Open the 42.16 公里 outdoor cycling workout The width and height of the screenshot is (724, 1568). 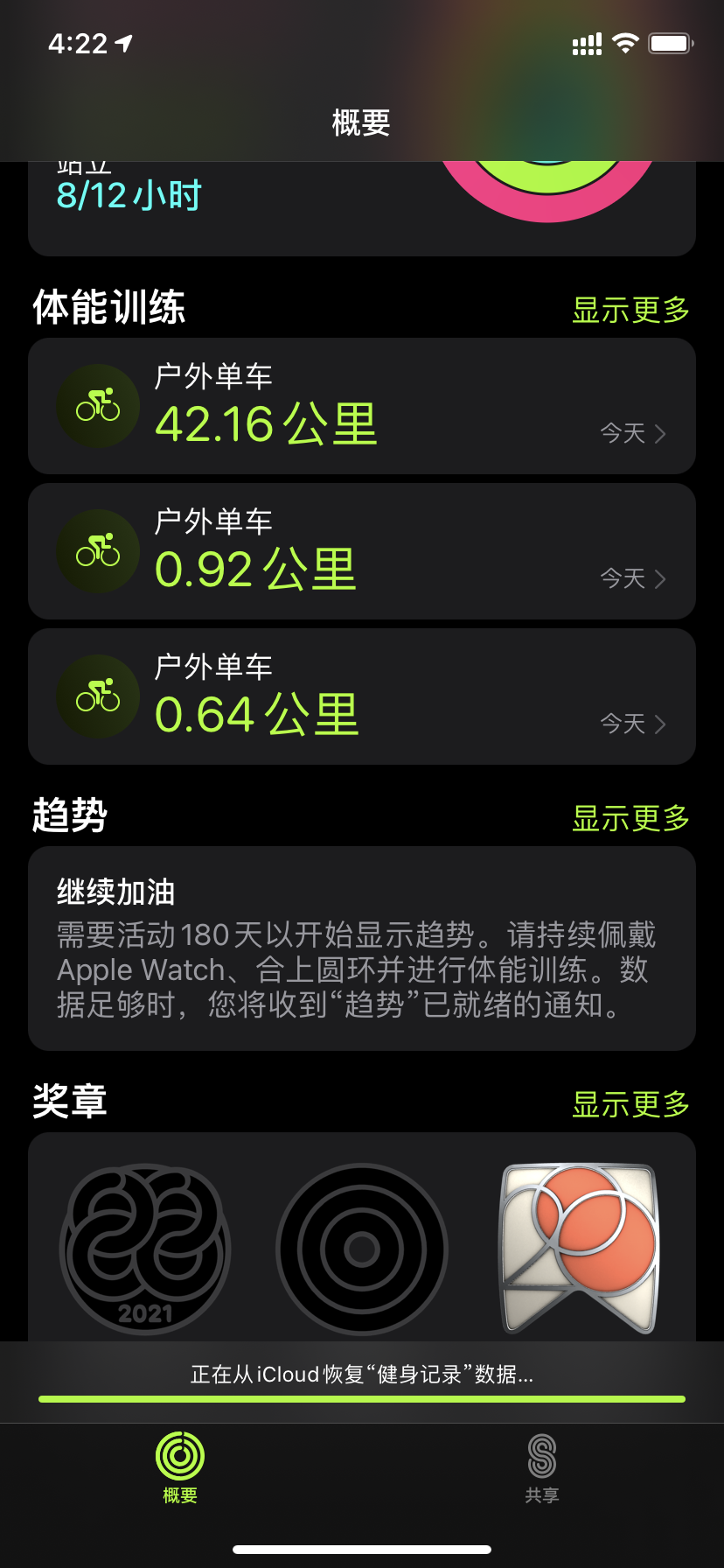[361, 407]
